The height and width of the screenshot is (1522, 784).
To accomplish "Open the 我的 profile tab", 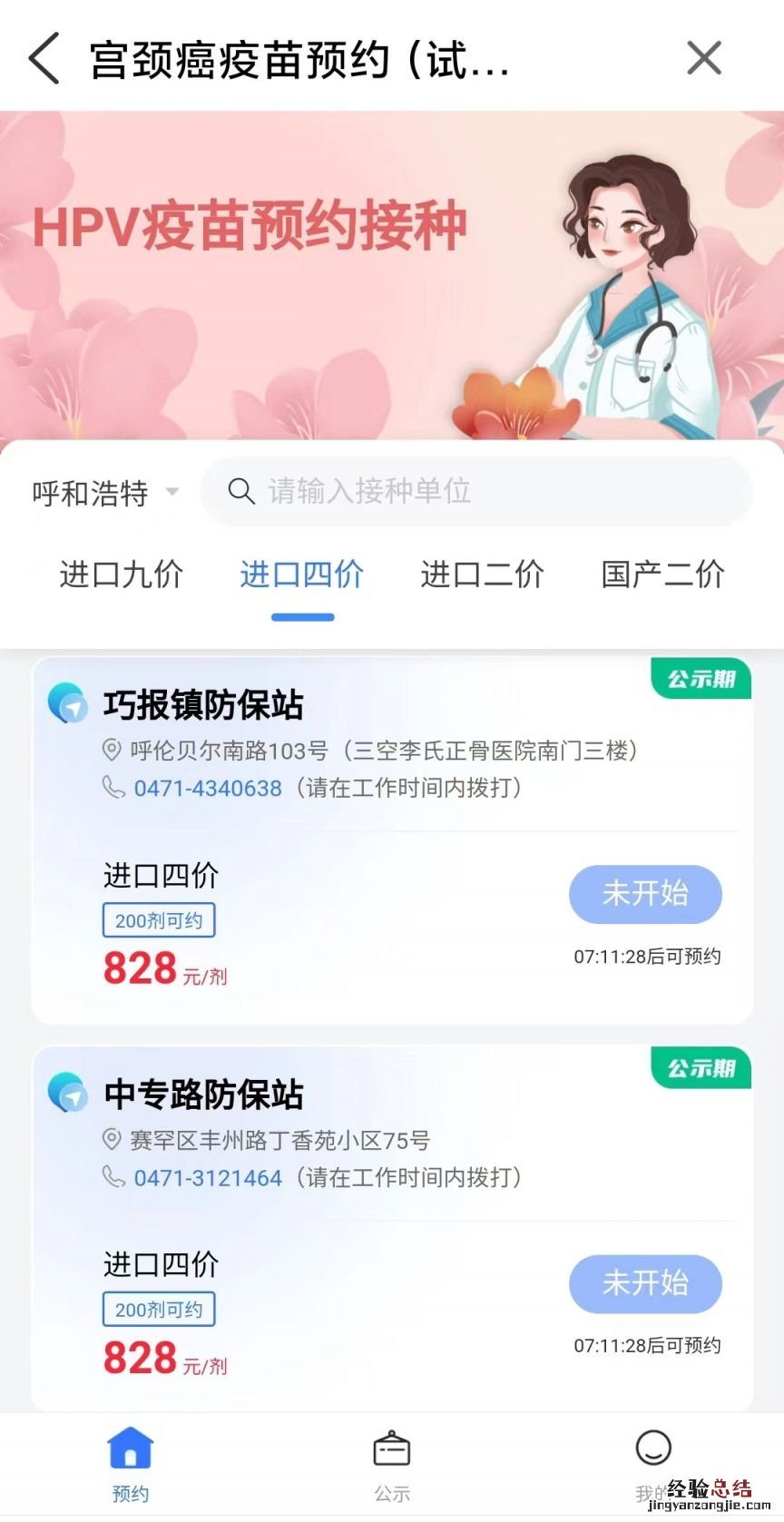I will coord(652,1463).
